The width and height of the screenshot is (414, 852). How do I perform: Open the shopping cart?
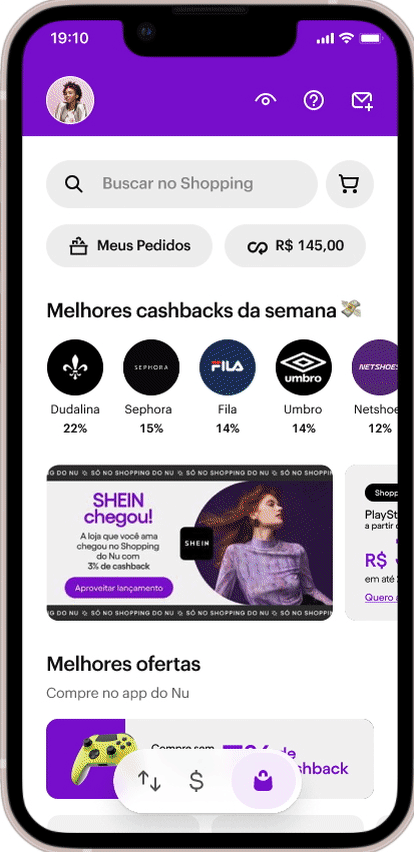click(349, 184)
